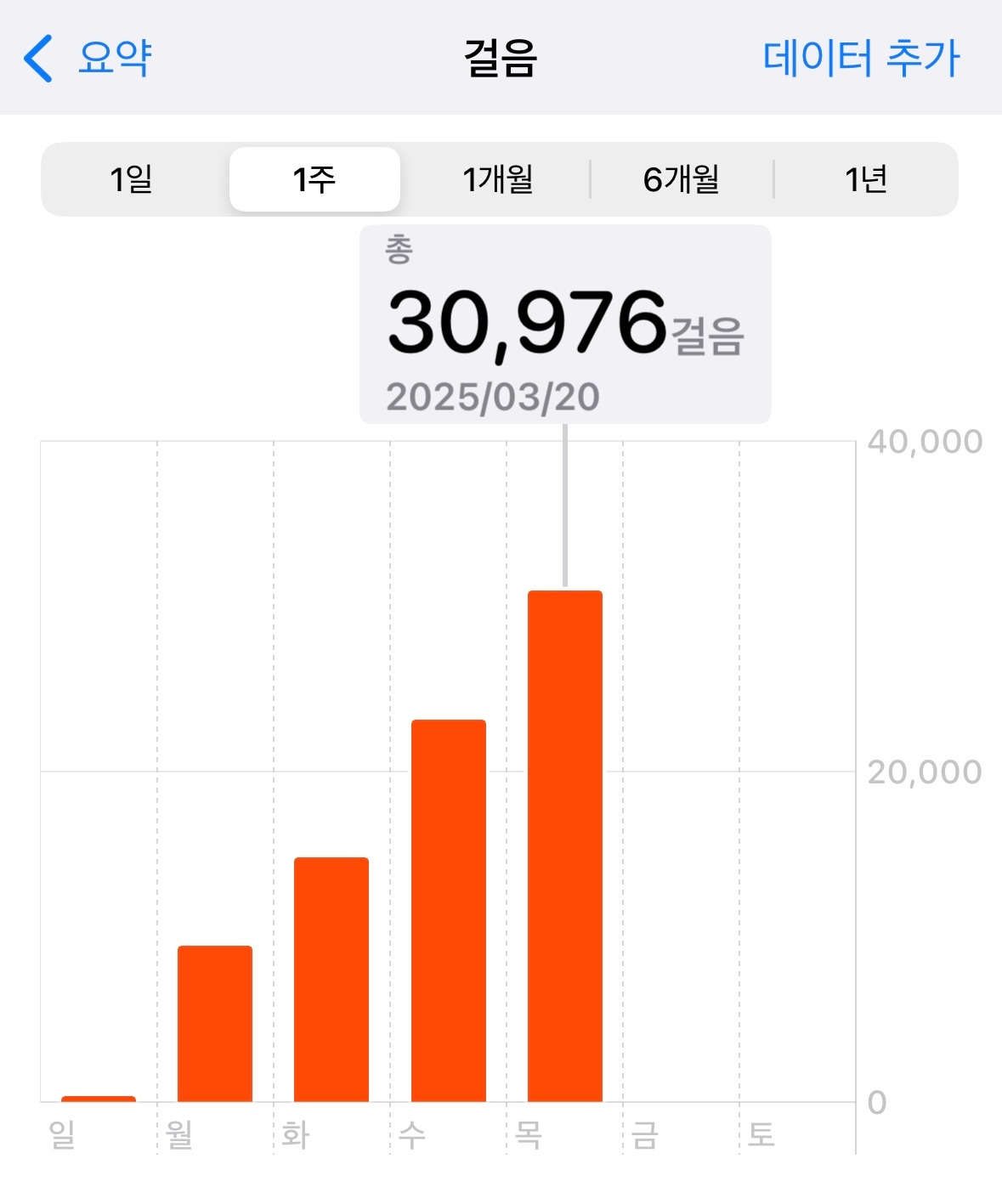The image size is (1002, 1204).
Task: Select the 월 (Monday) bar
Action: 215,1024
